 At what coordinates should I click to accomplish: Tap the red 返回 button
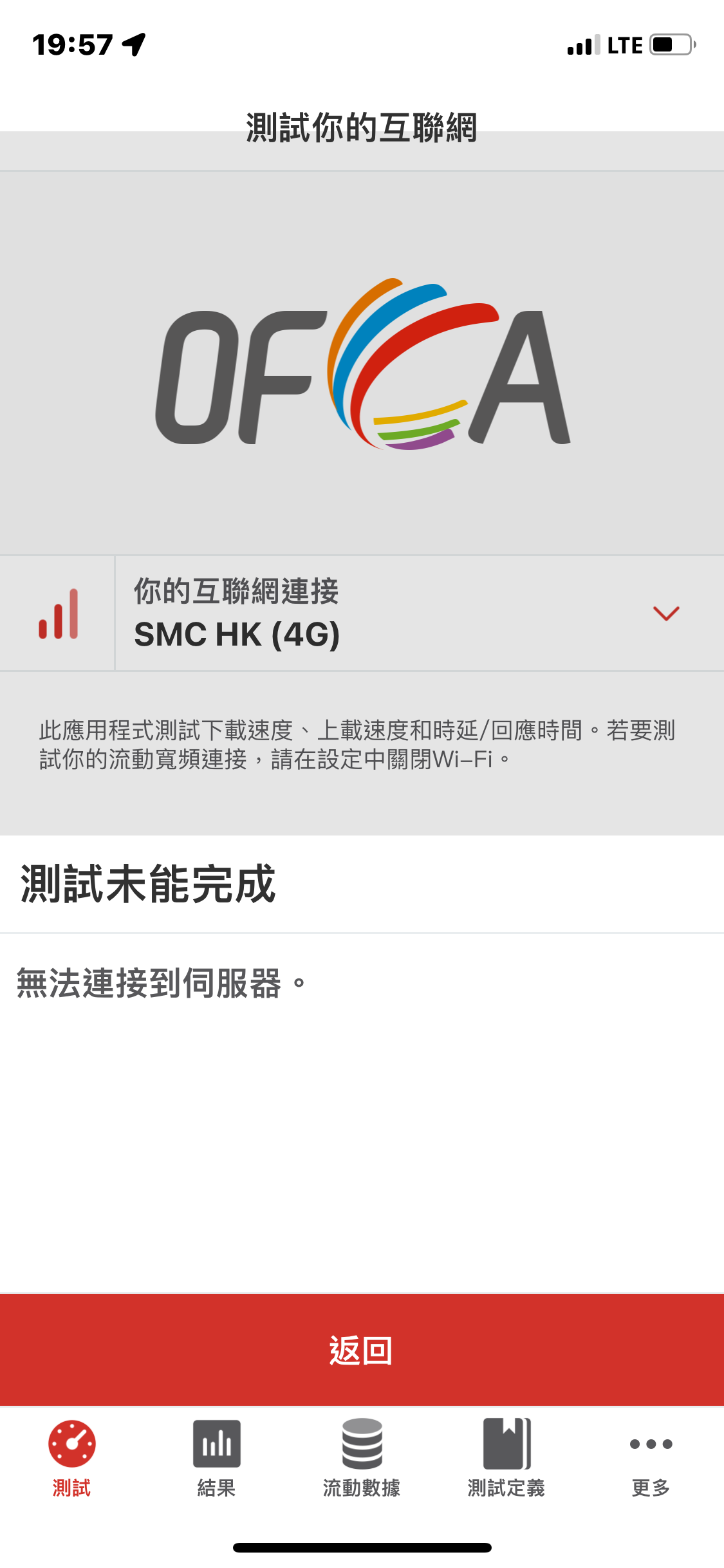[362, 1349]
